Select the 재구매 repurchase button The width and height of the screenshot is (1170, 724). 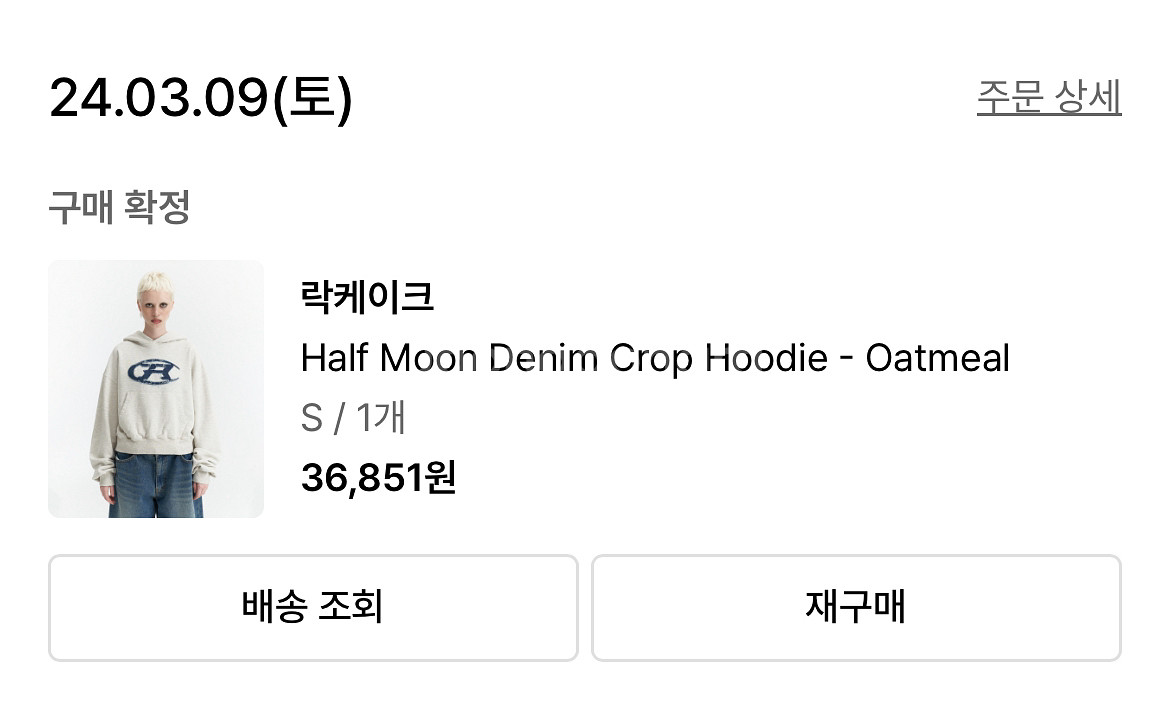pyautogui.click(x=857, y=608)
